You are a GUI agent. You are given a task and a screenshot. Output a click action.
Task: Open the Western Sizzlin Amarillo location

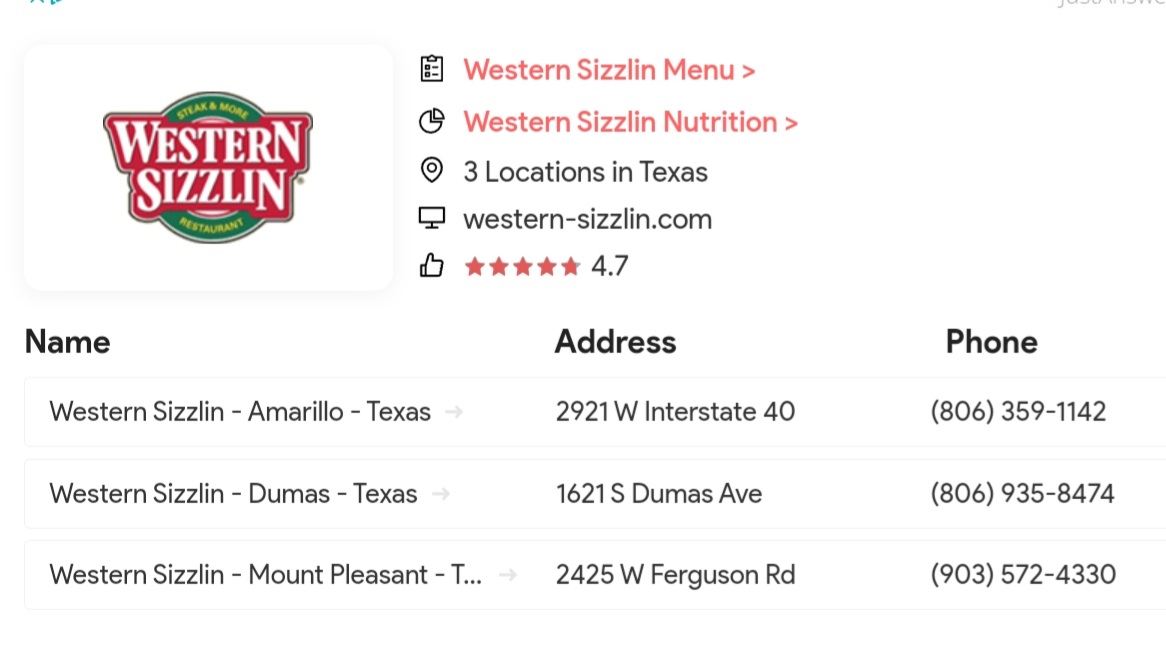[240, 412]
